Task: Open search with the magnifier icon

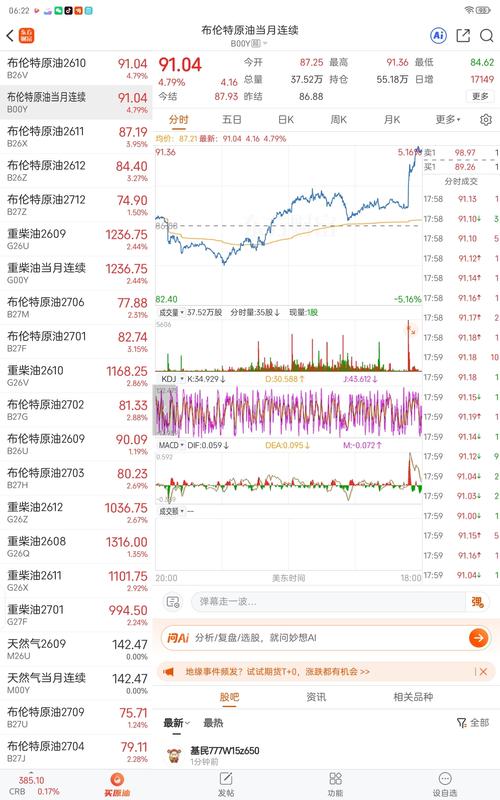Action: pos(487,35)
